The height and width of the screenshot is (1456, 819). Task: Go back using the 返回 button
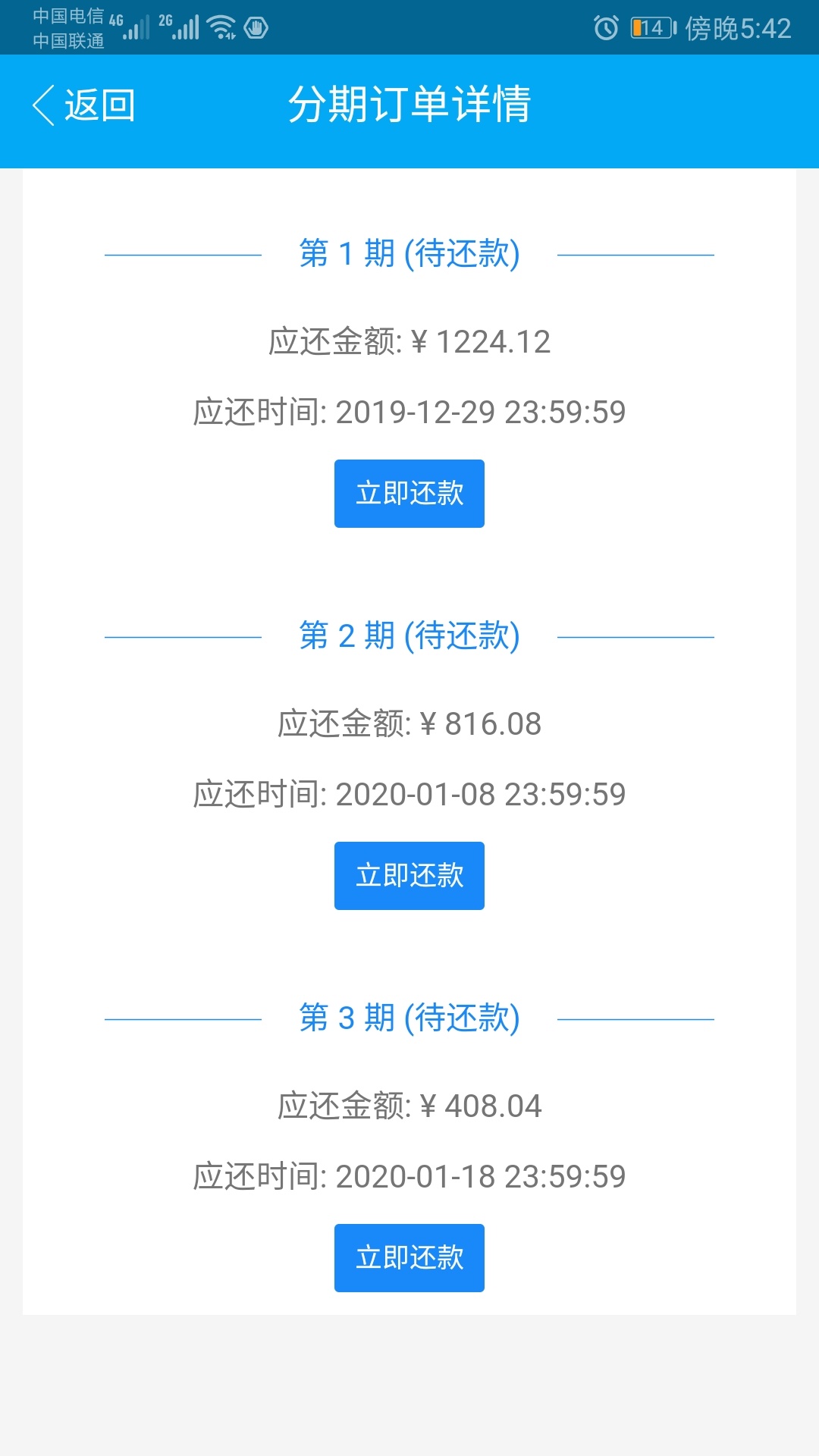(83, 105)
